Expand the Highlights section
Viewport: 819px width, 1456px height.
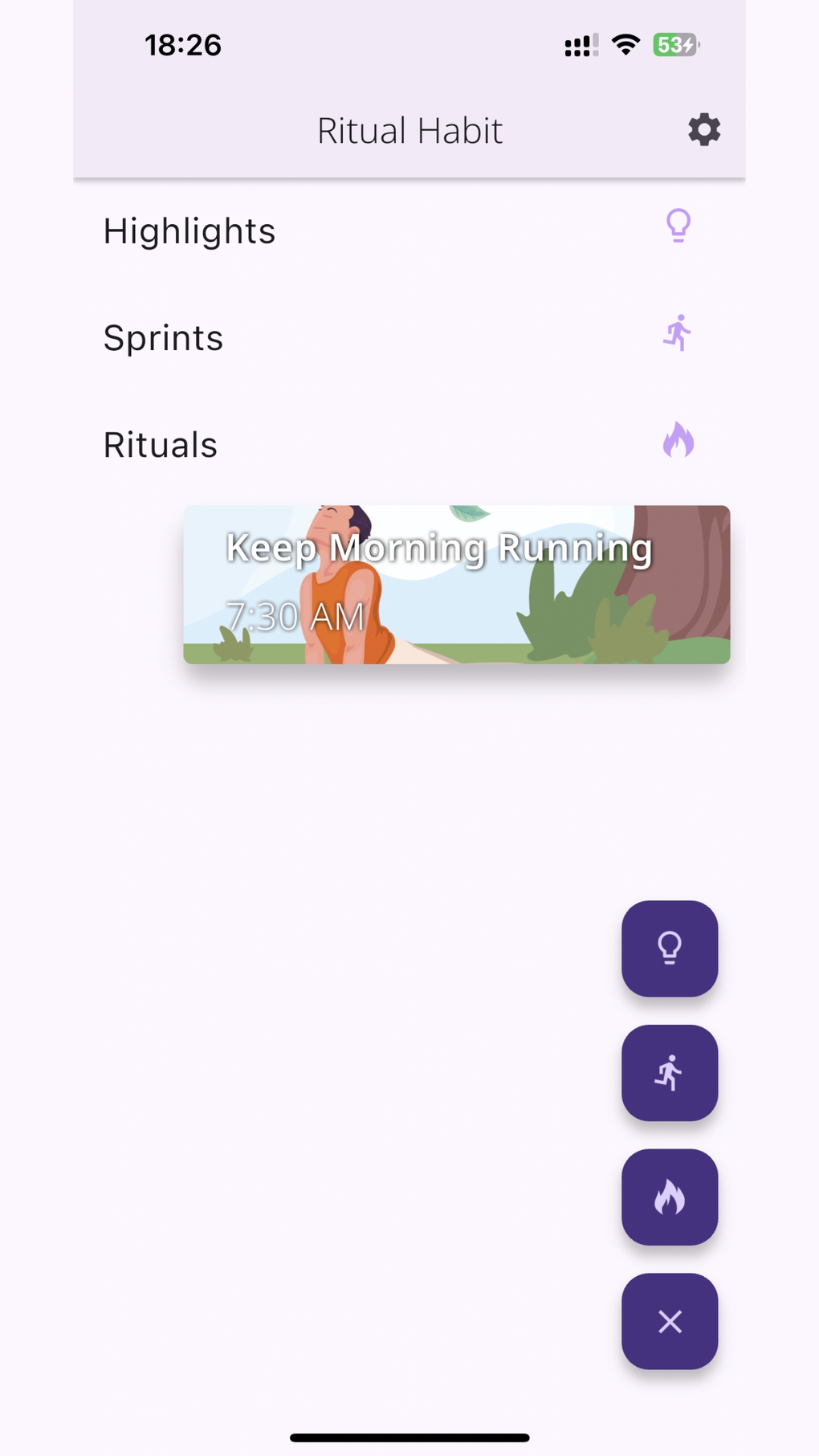[x=188, y=230]
